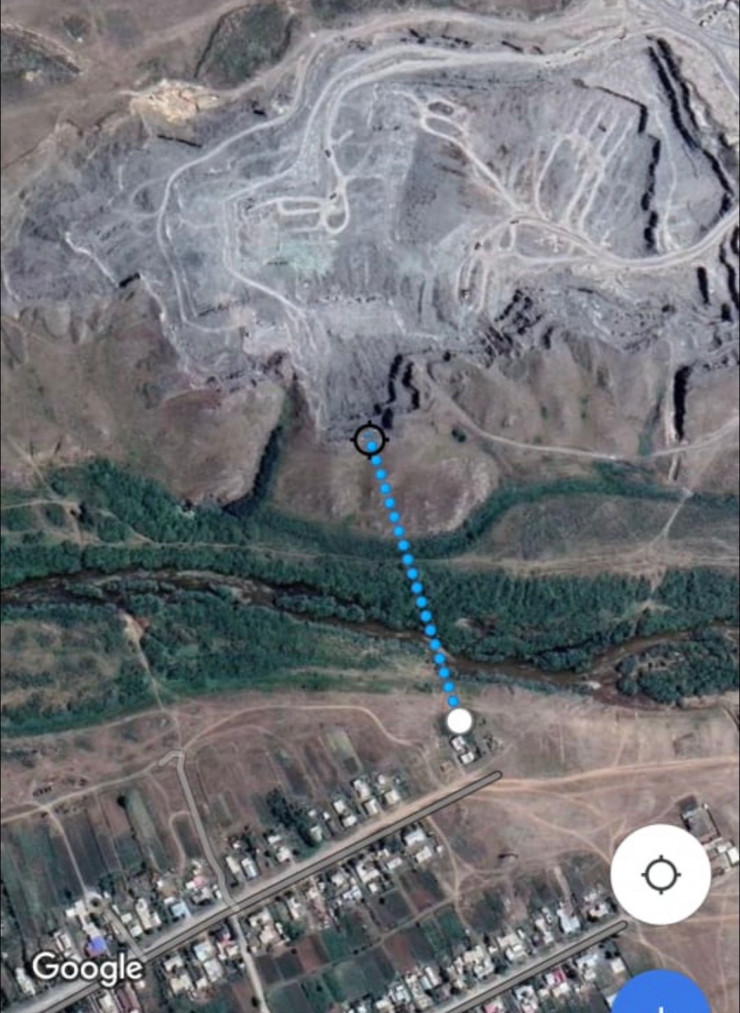Center the map on my location
Image resolution: width=740 pixels, height=1013 pixels.
point(660,874)
